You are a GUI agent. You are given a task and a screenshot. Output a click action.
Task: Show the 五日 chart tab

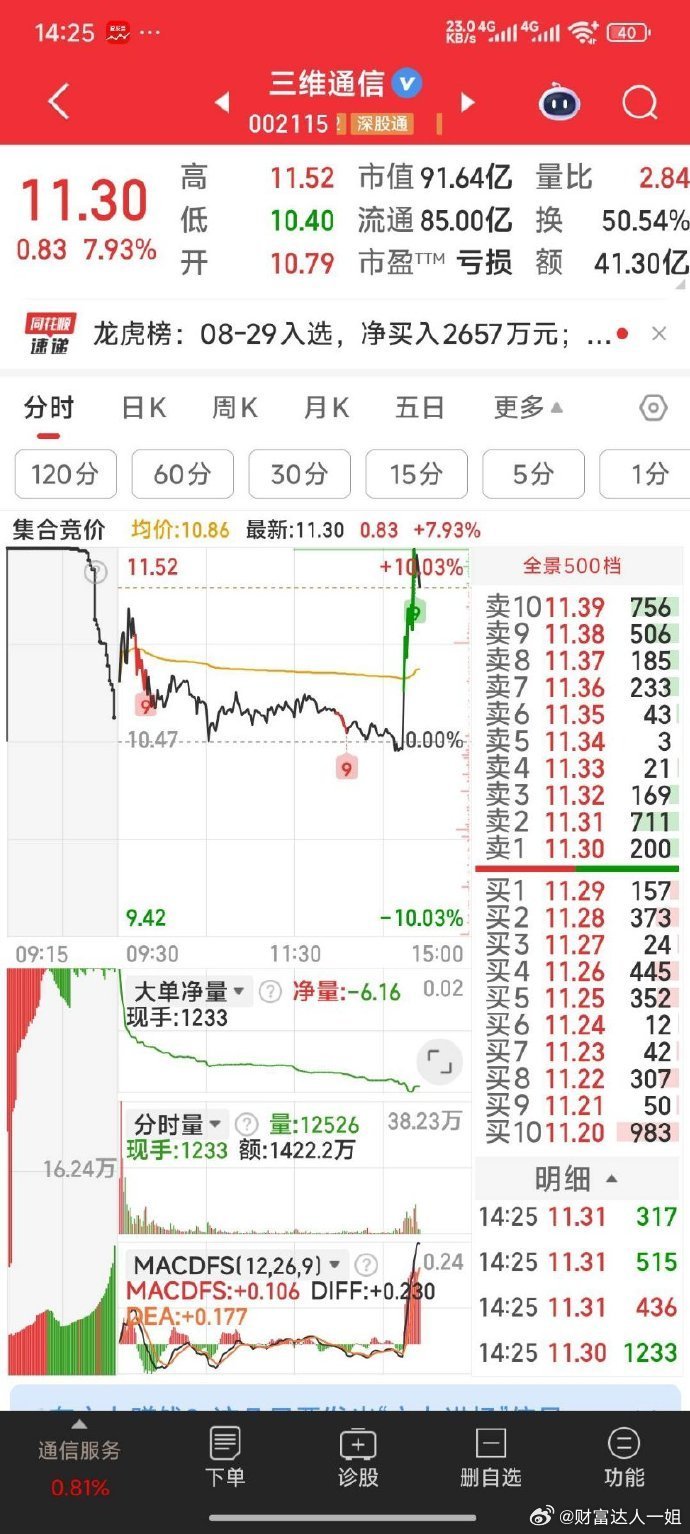(419, 408)
